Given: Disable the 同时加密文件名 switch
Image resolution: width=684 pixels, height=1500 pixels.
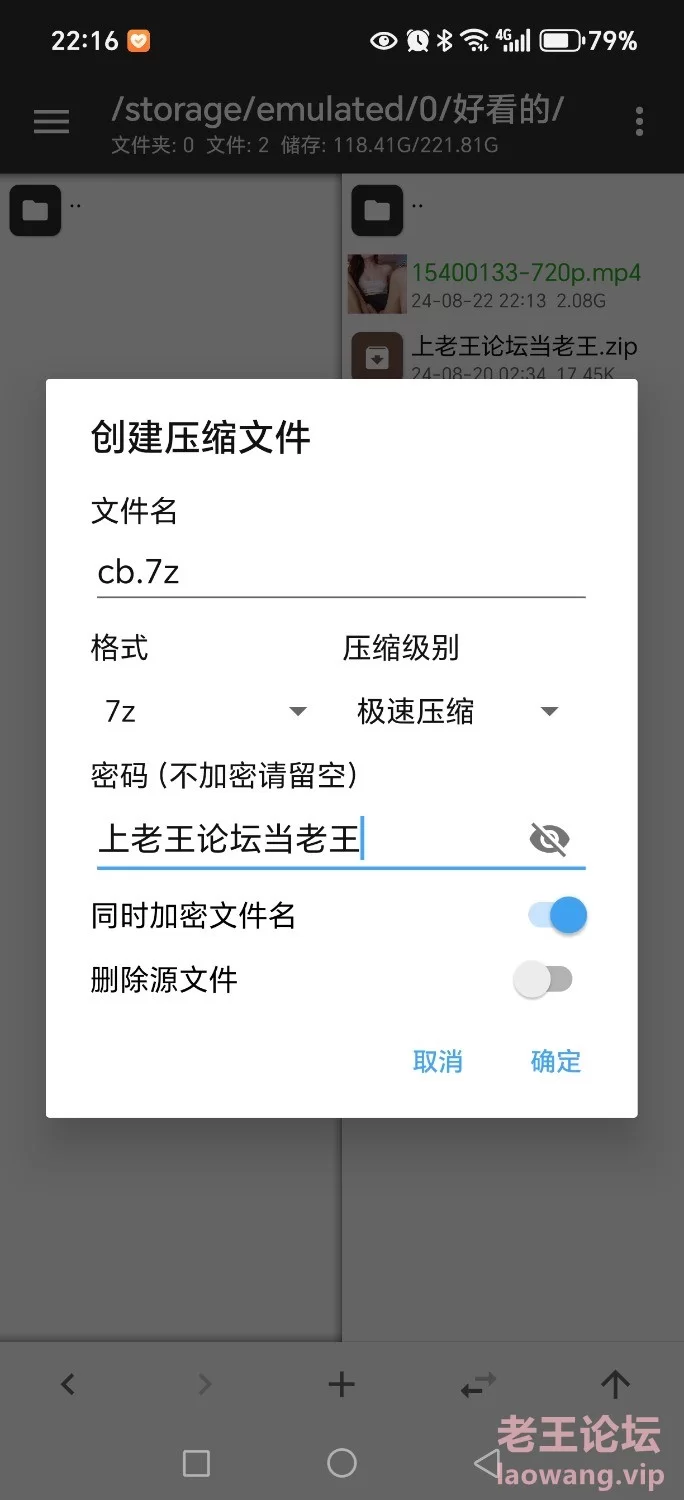Looking at the screenshot, I should 556,915.
